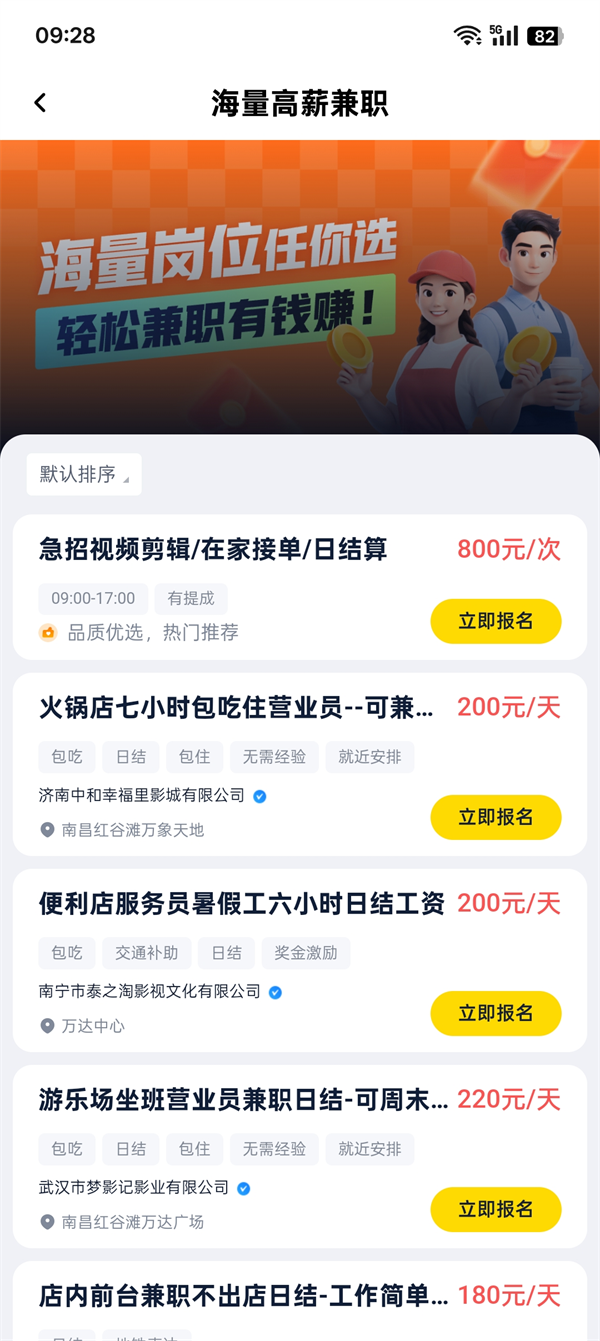600x1341 pixels.
Task: Tap 立即报名 on the 游乐场坐班营业员 card
Action: [495, 1209]
